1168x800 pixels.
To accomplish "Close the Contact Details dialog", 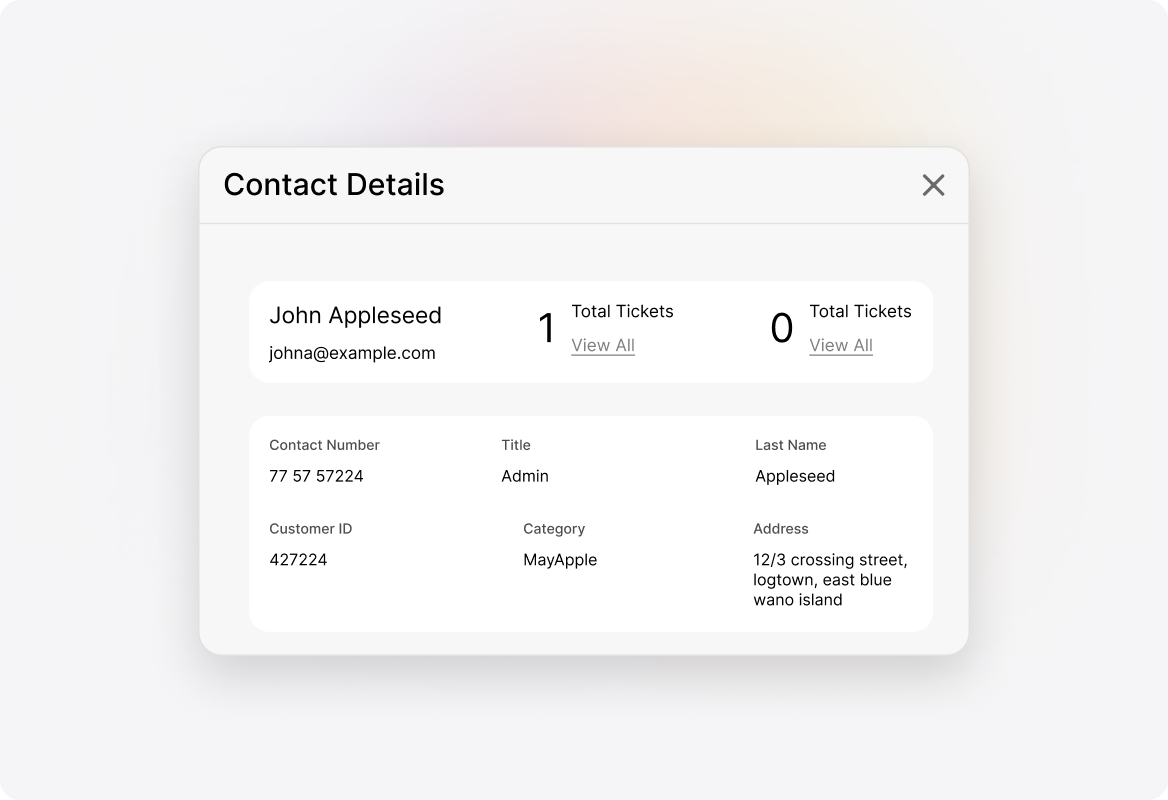I will (x=933, y=185).
